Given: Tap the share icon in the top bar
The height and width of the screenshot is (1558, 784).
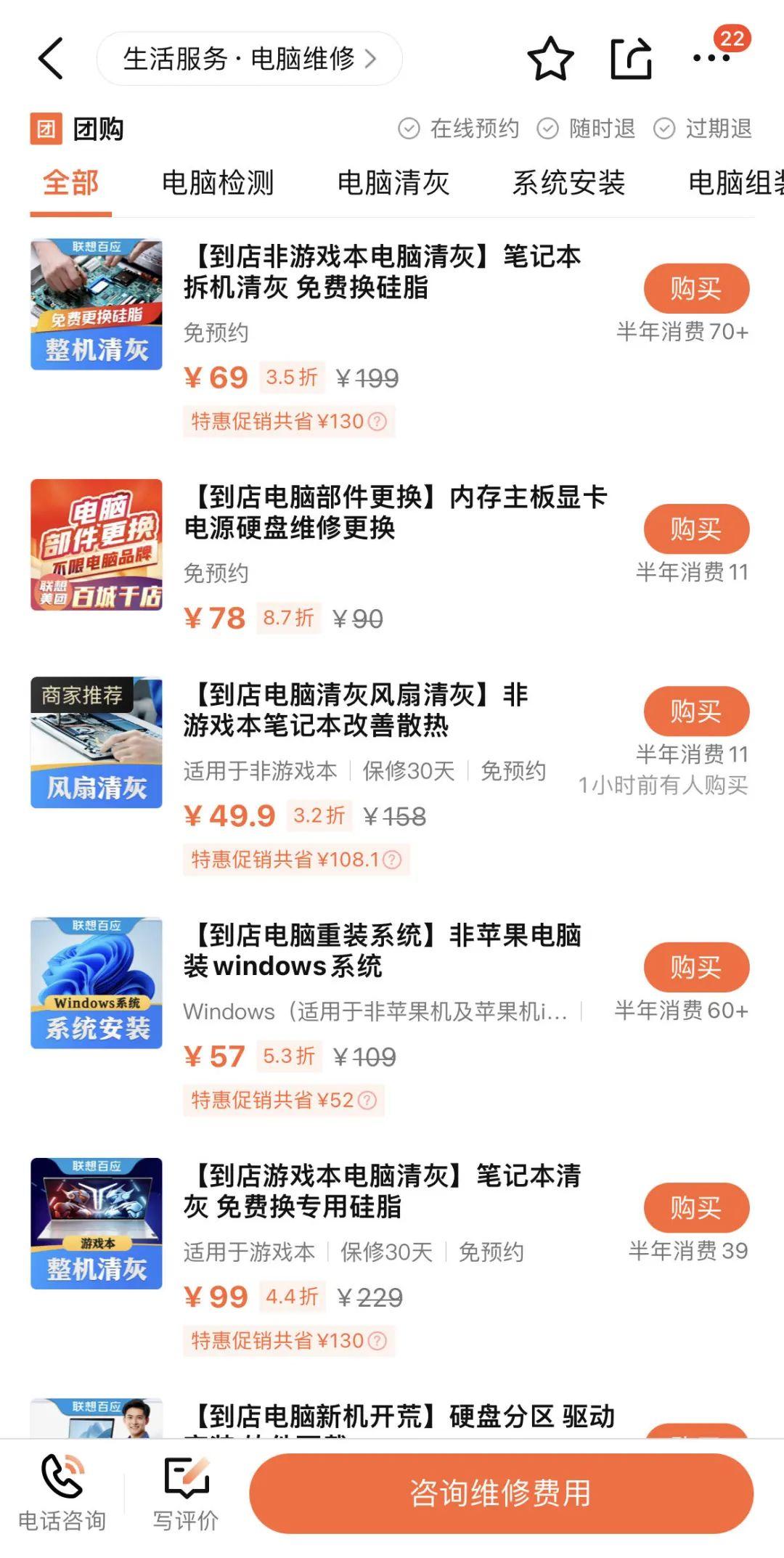Looking at the screenshot, I should 630,58.
